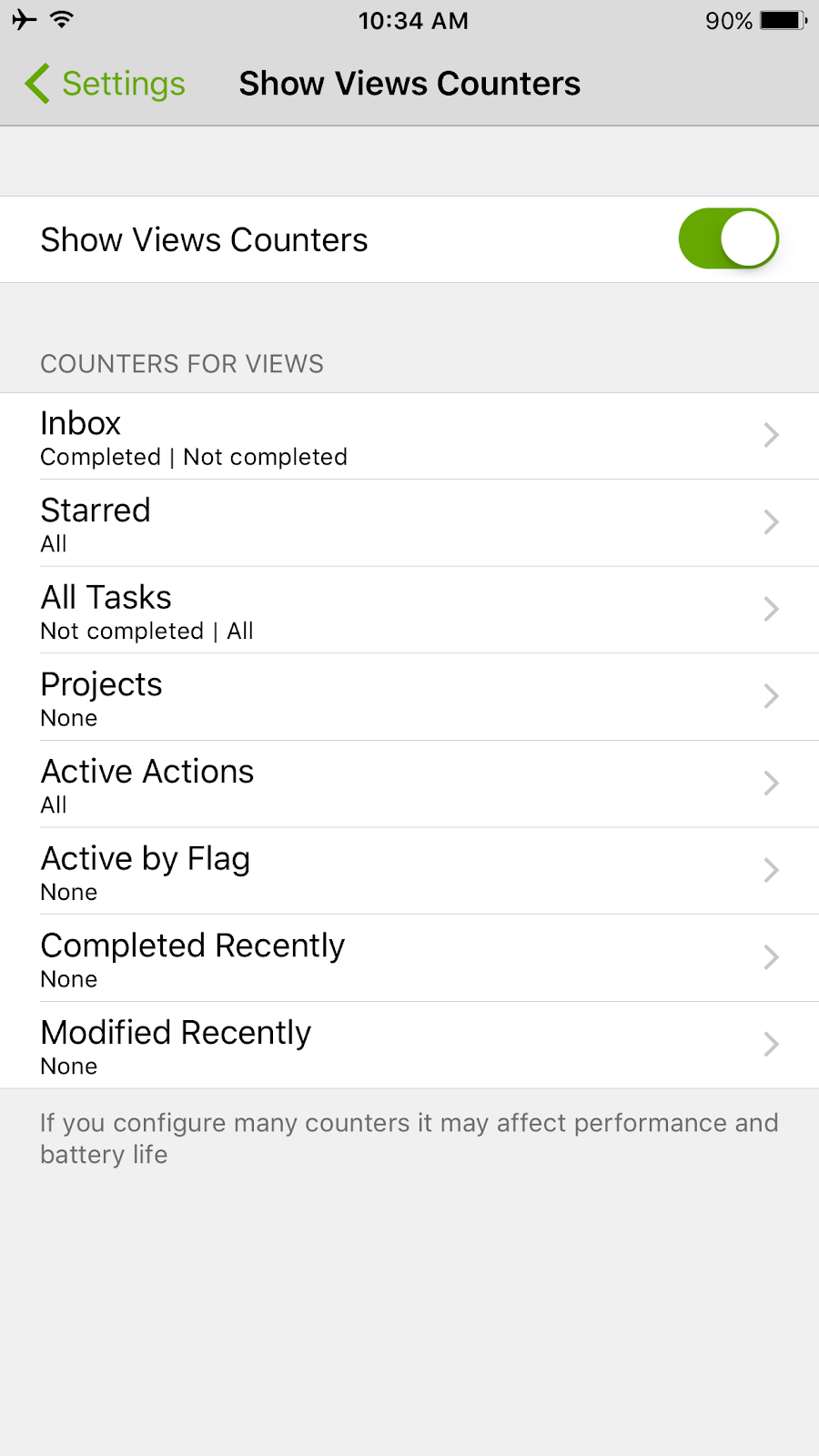Open Starred counter settings
The width and height of the screenshot is (819, 1456).
409,523
